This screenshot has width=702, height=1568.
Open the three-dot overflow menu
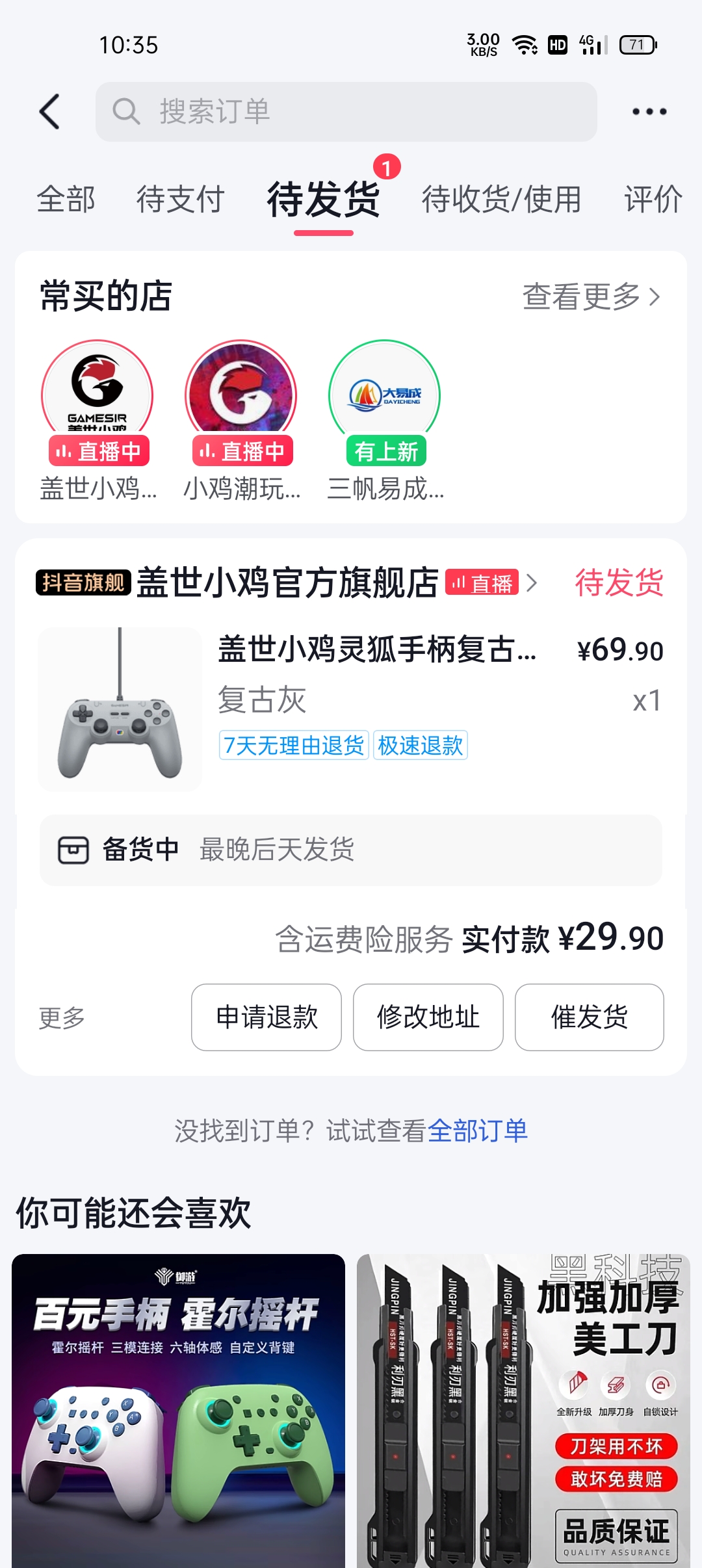pyautogui.click(x=649, y=112)
